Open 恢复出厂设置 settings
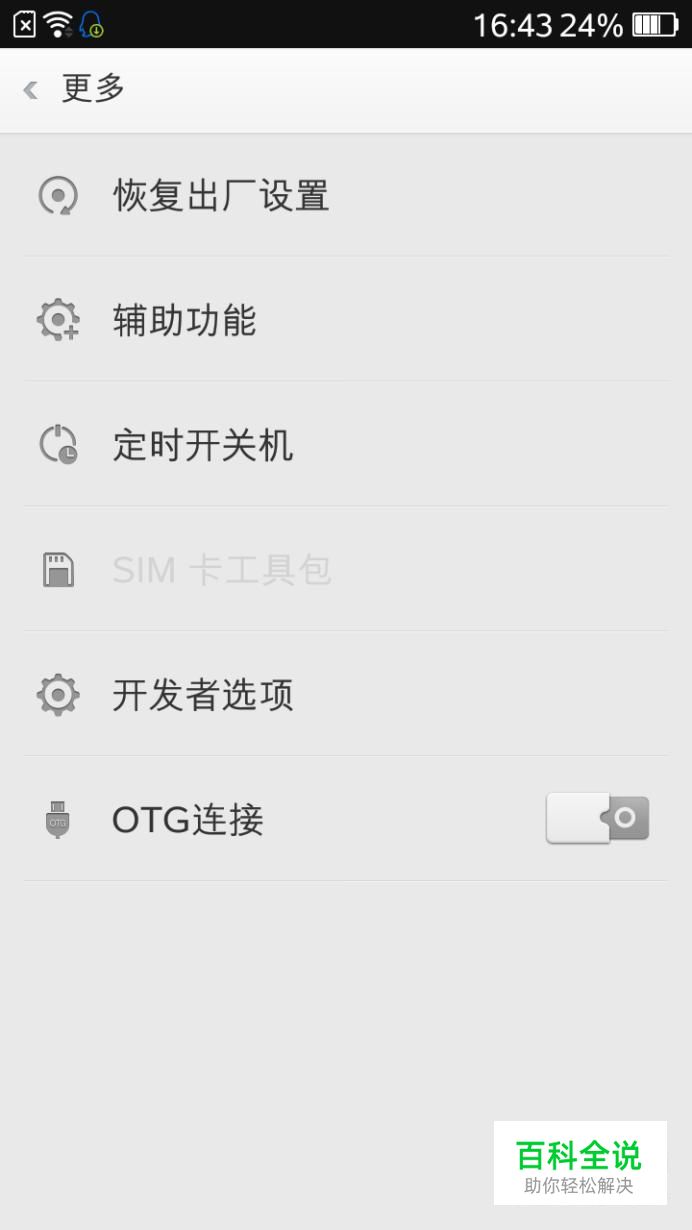 point(221,196)
